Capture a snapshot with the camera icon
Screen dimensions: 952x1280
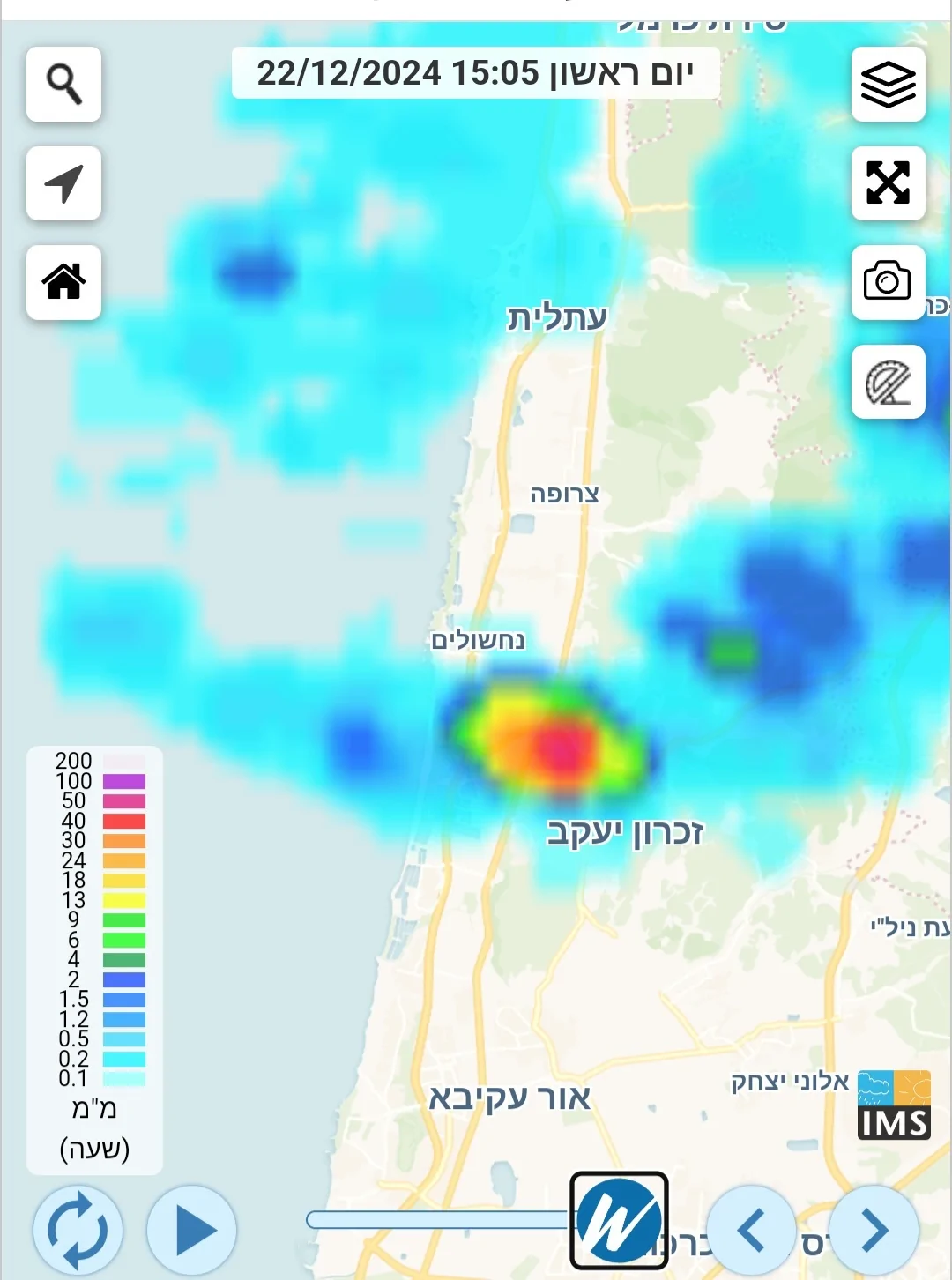click(888, 282)
